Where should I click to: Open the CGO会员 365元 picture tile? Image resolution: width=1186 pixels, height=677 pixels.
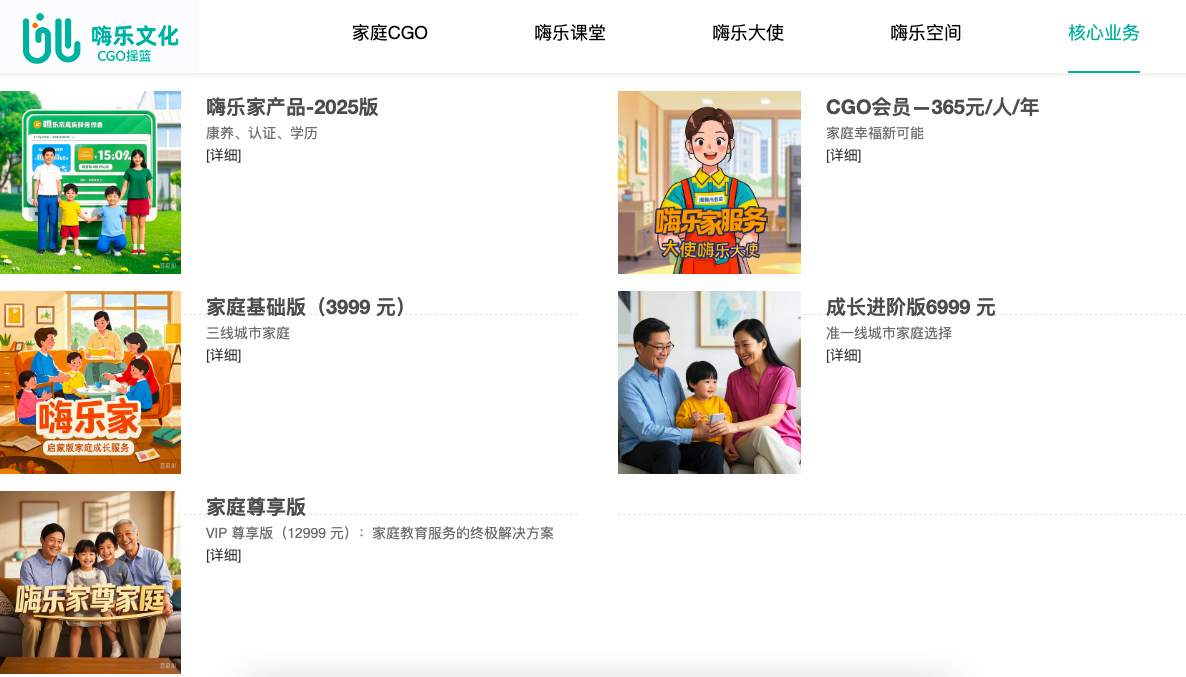pyautogui.click(x=709, y=182)
